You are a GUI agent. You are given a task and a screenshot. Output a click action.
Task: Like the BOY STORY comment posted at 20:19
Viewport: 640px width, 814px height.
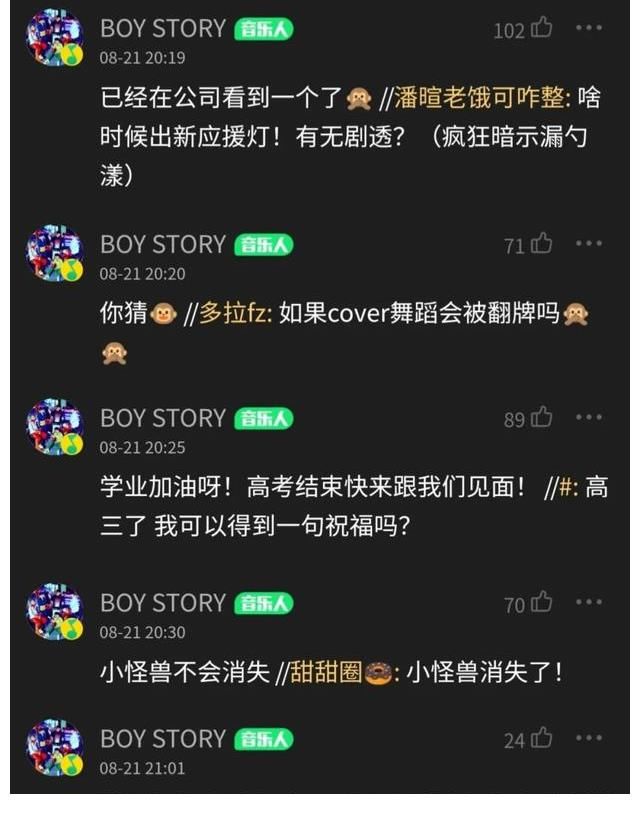coord(541,29)
